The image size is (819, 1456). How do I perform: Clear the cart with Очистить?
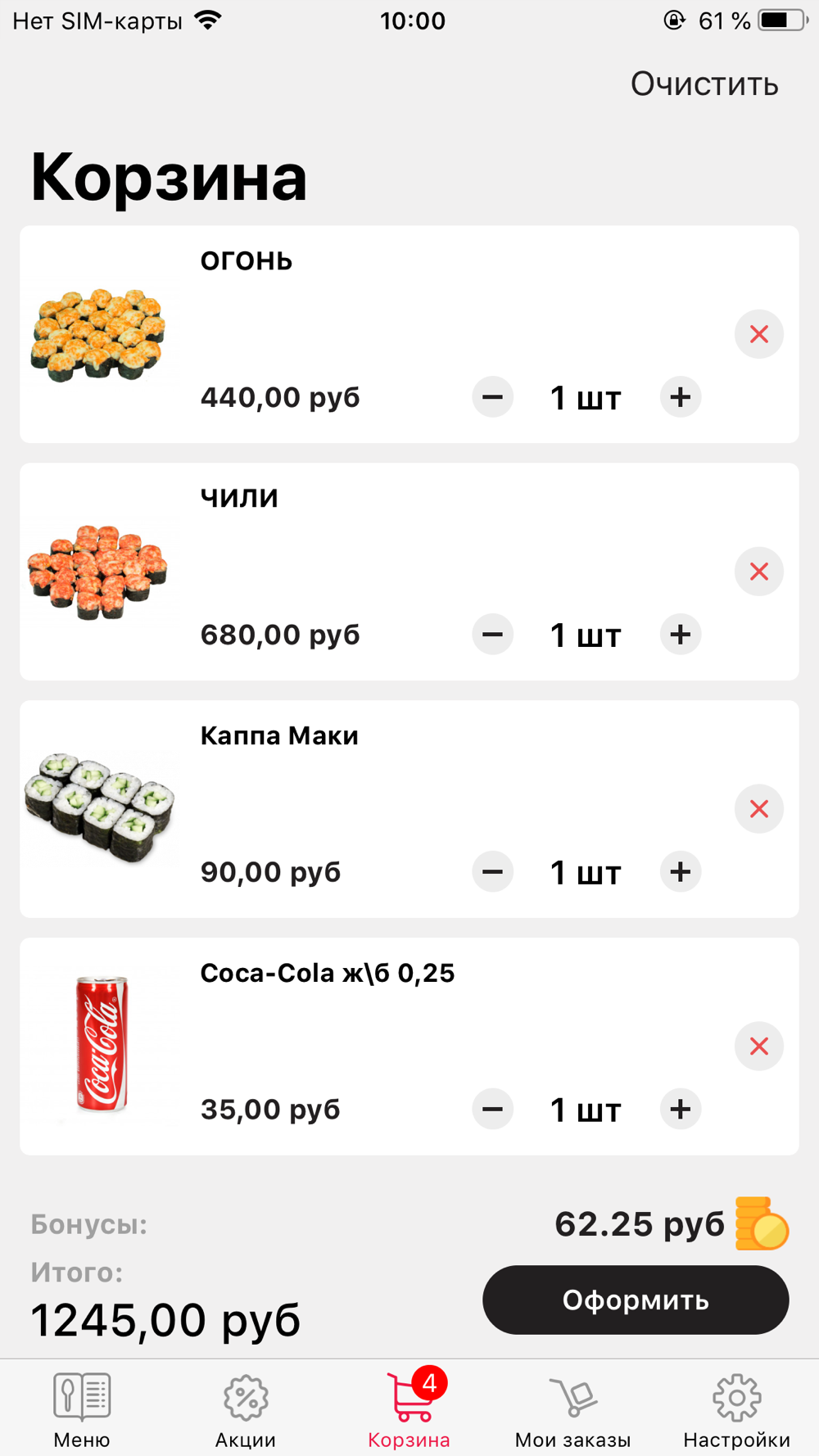(704, 84)
